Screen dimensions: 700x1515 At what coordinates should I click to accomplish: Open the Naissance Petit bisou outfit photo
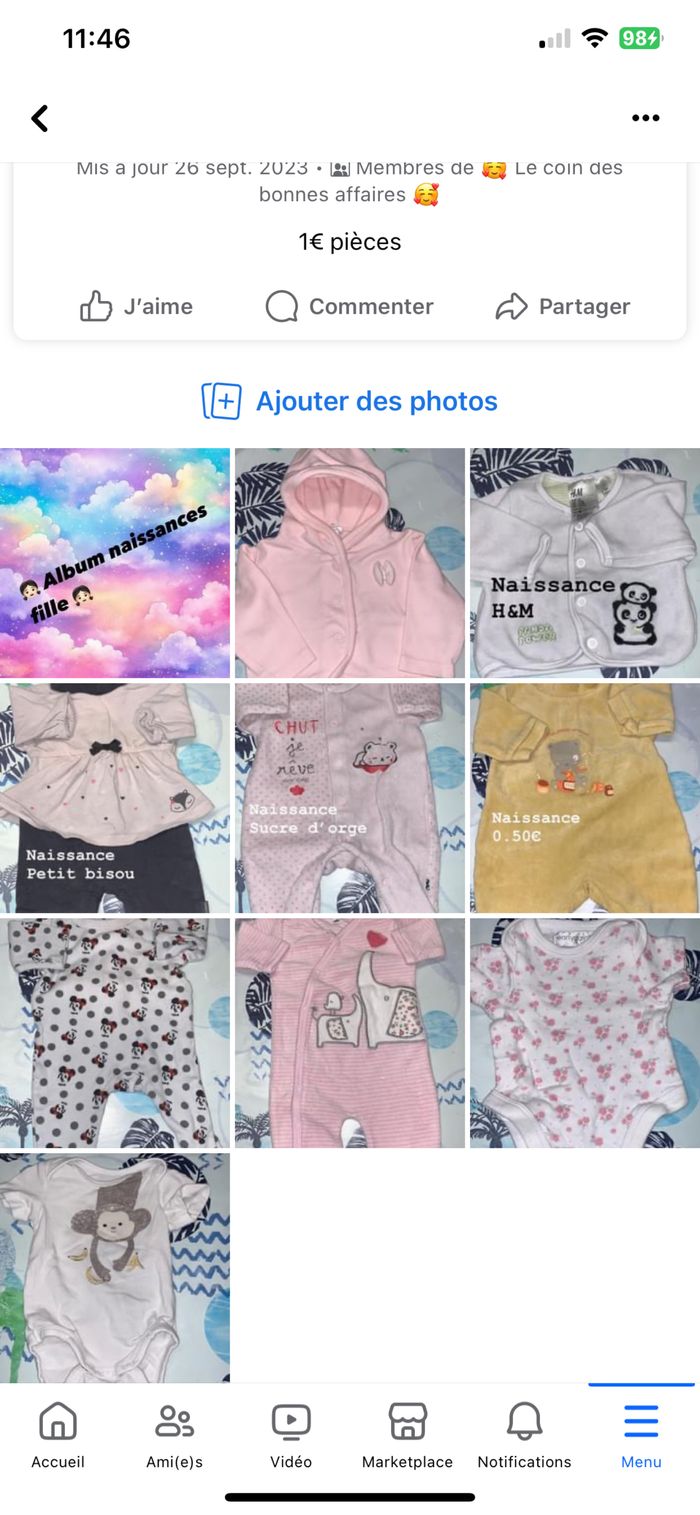coord(114,798)
